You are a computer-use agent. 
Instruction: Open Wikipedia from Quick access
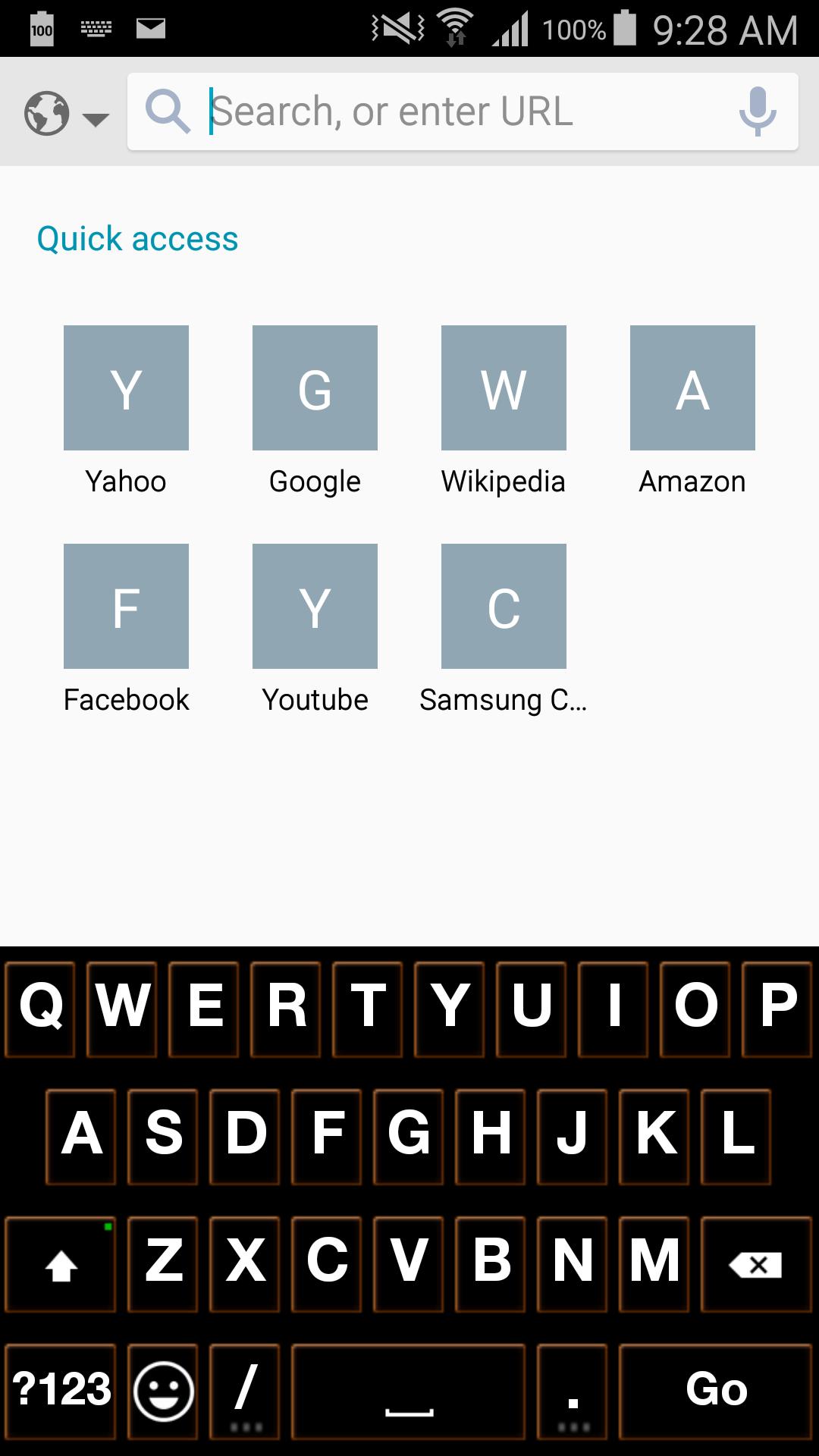click(504, 388)
